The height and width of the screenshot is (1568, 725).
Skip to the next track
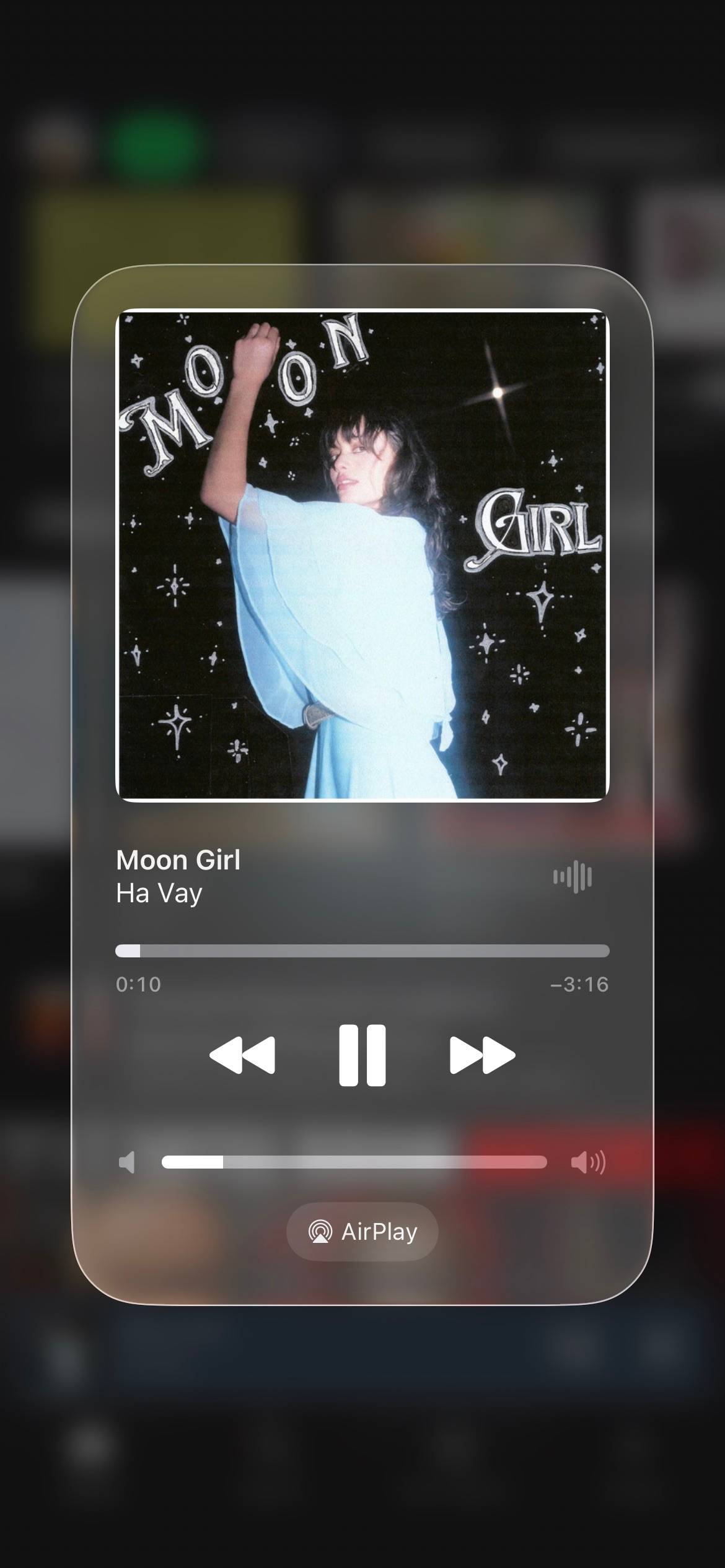[482, 1055]
